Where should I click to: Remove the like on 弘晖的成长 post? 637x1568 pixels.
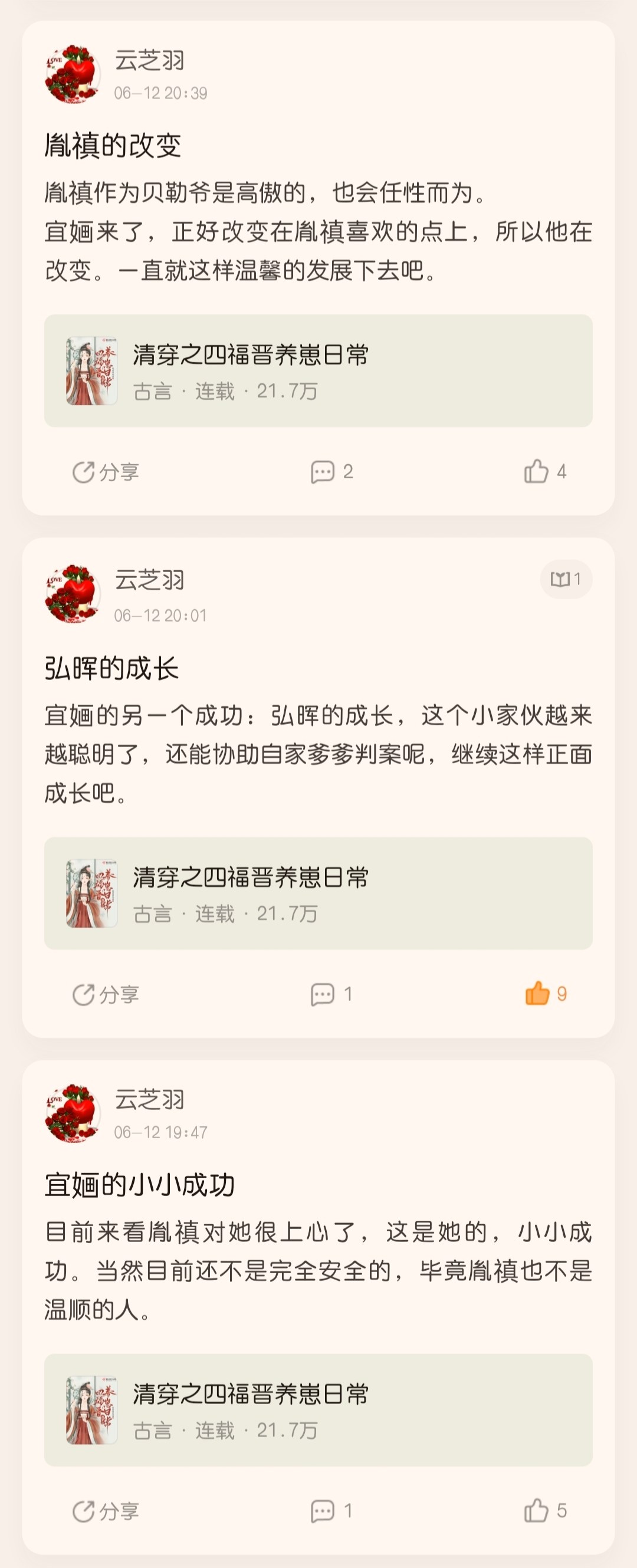point(544,994)
